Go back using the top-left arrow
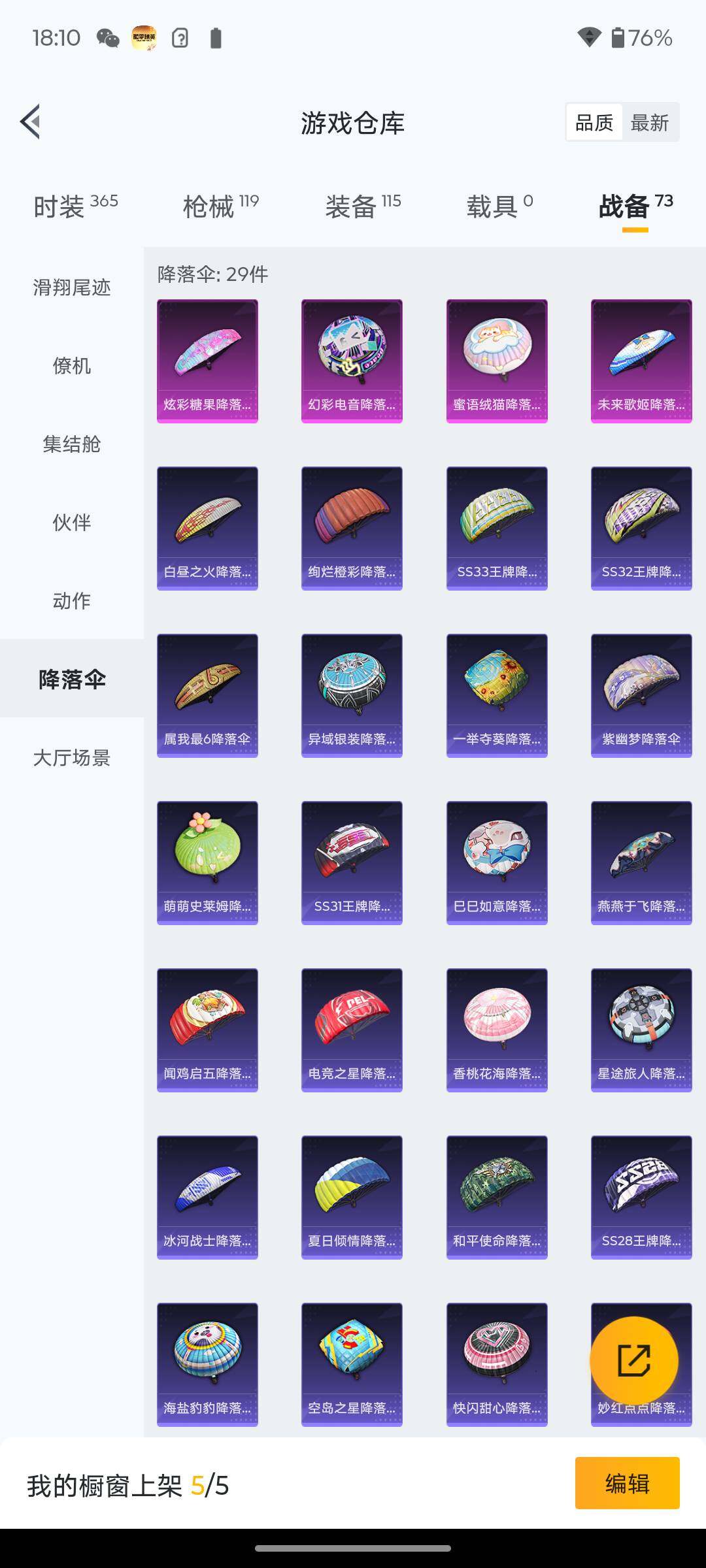 [30, 122]
